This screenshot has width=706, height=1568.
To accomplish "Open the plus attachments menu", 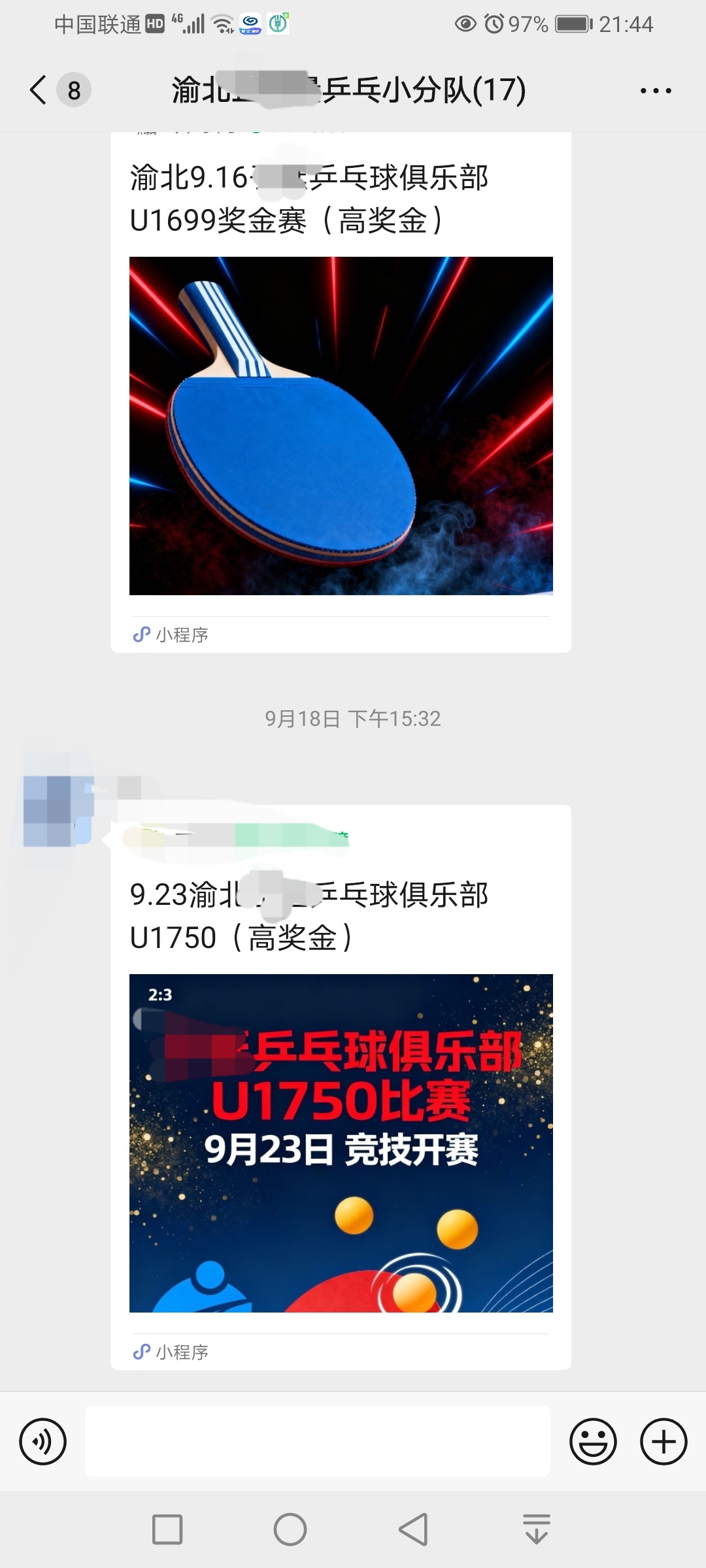I will 663,1441.
